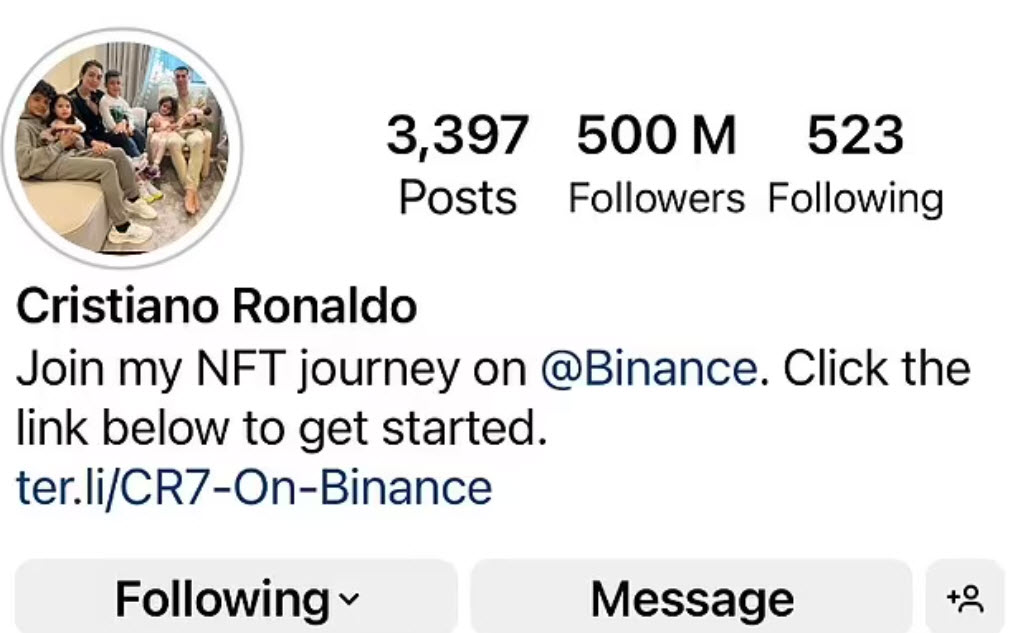This screenshot has width=1033, height=633.
Task: Open the @Binance mention in bio
Action: click(648, 369)
